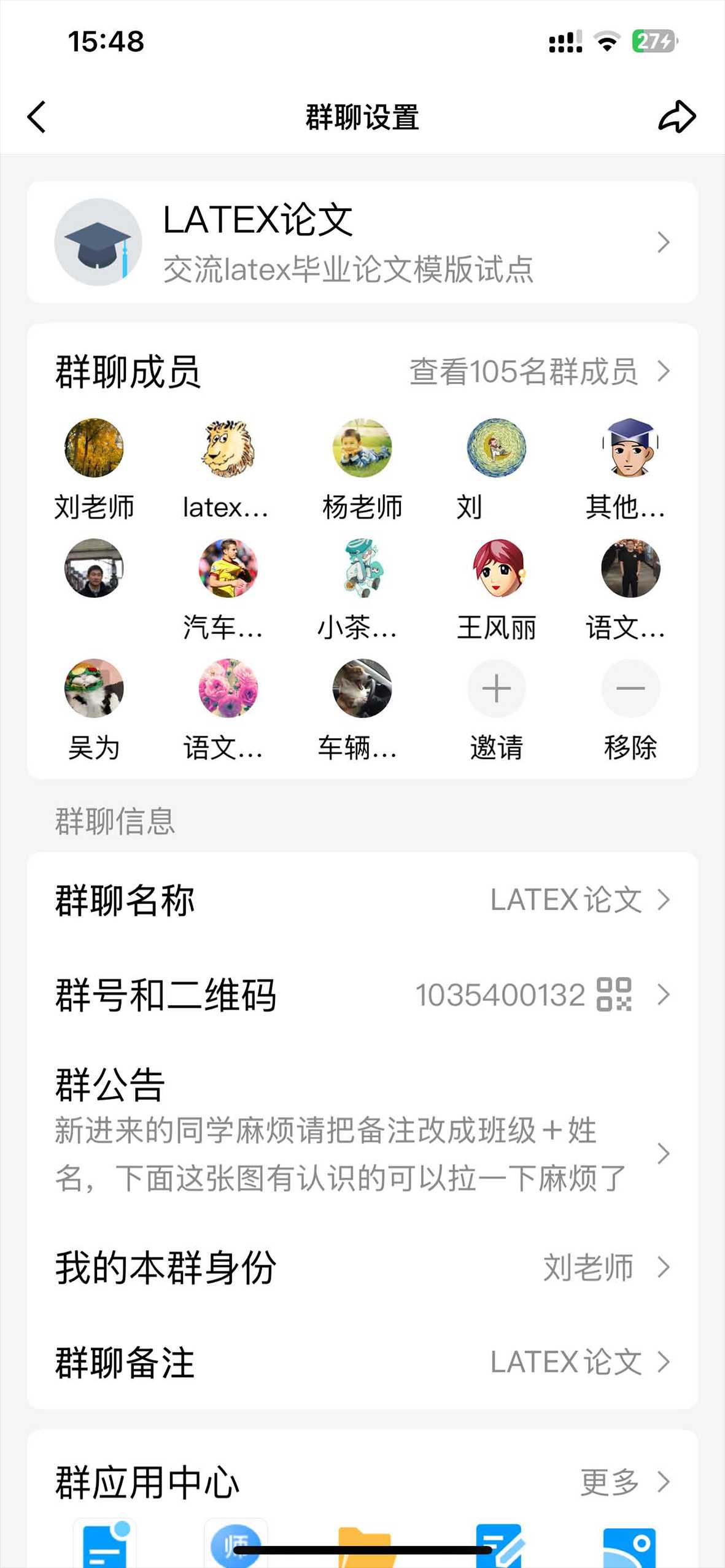Edit the 群聊名称 row
Screen dimensions: 725x1568
(x=362, y=900)
